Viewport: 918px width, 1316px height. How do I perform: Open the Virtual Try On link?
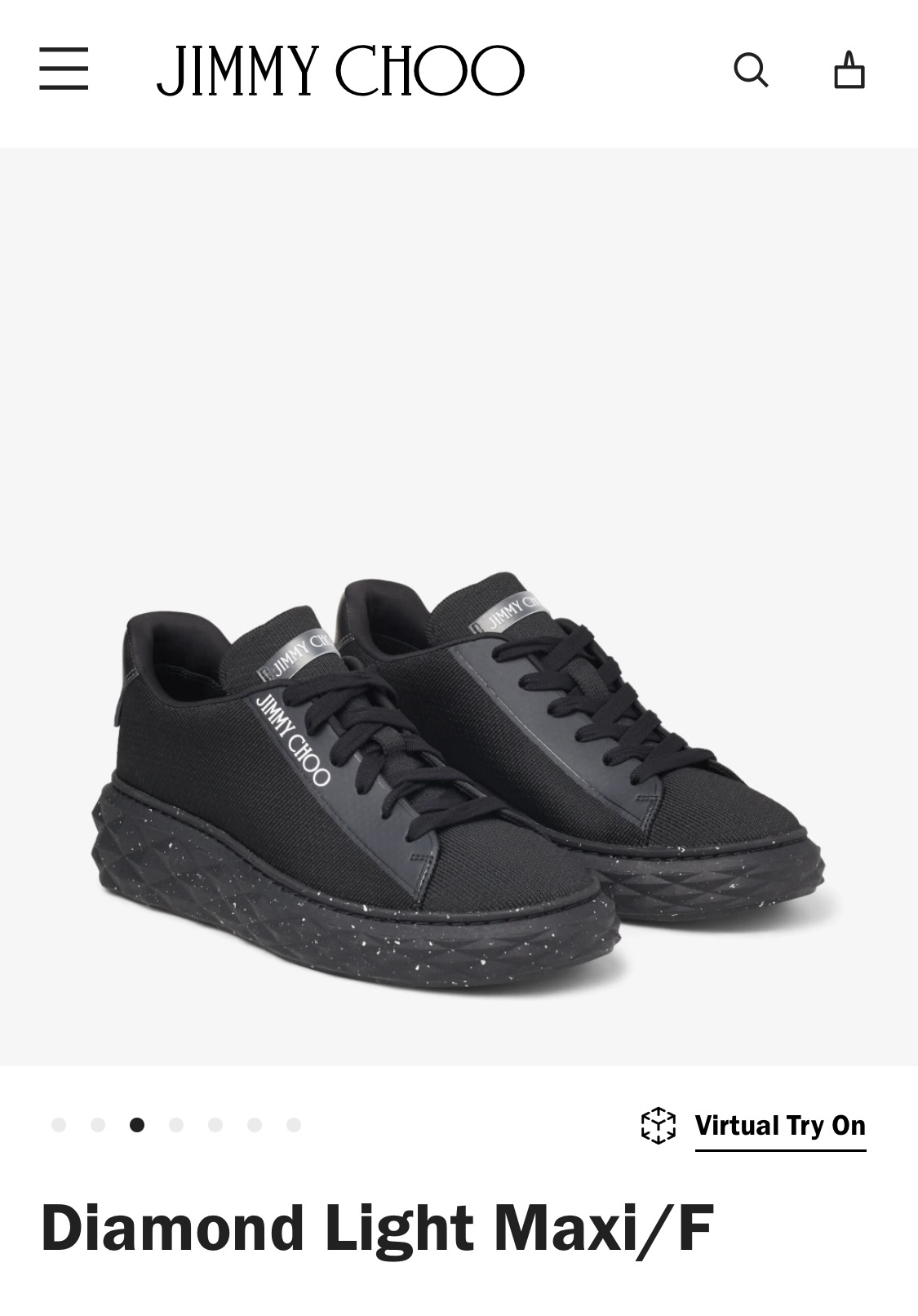tap(779, 1126)
